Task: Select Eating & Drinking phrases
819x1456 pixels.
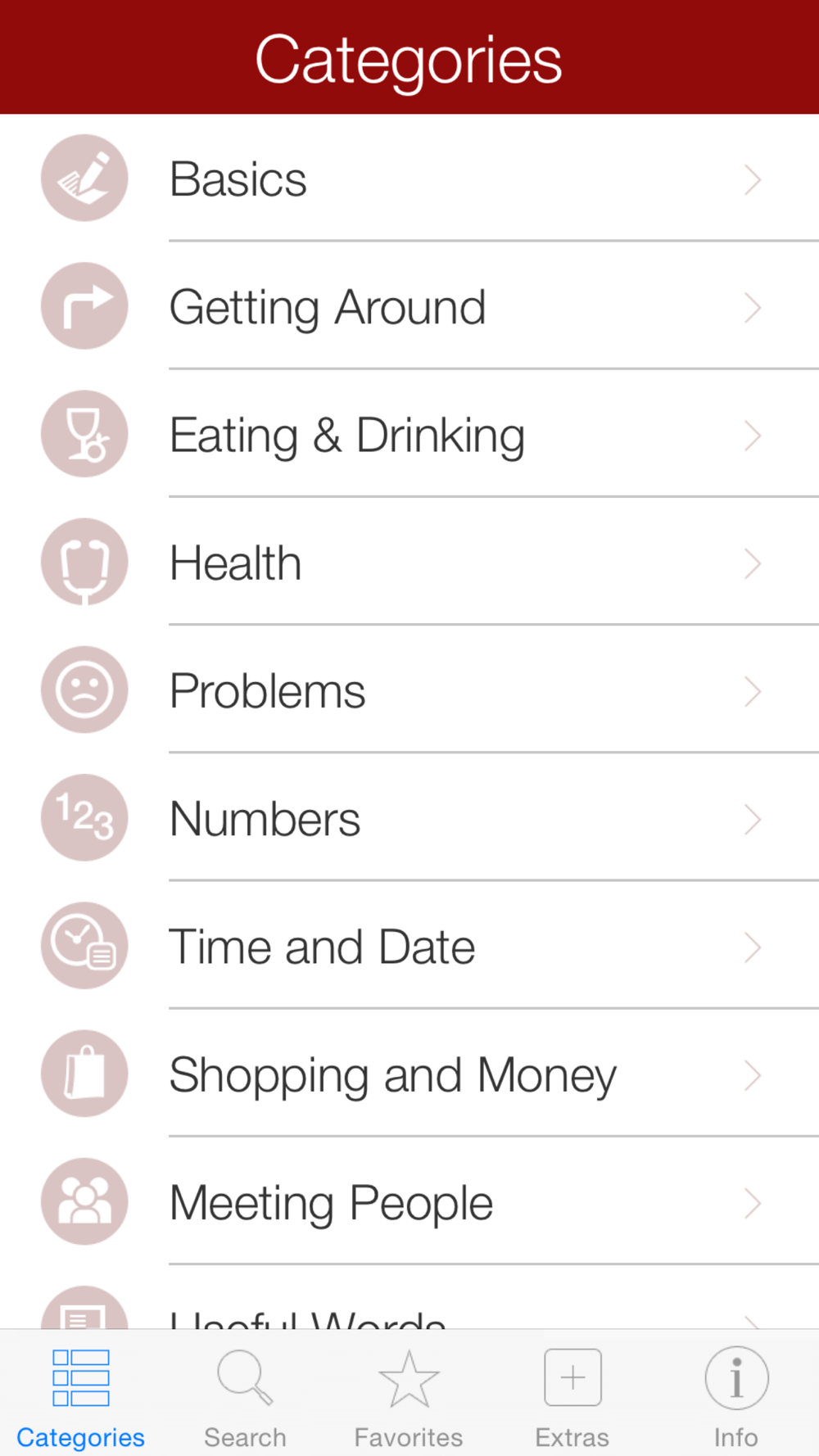Action: [x=409, y=434]
